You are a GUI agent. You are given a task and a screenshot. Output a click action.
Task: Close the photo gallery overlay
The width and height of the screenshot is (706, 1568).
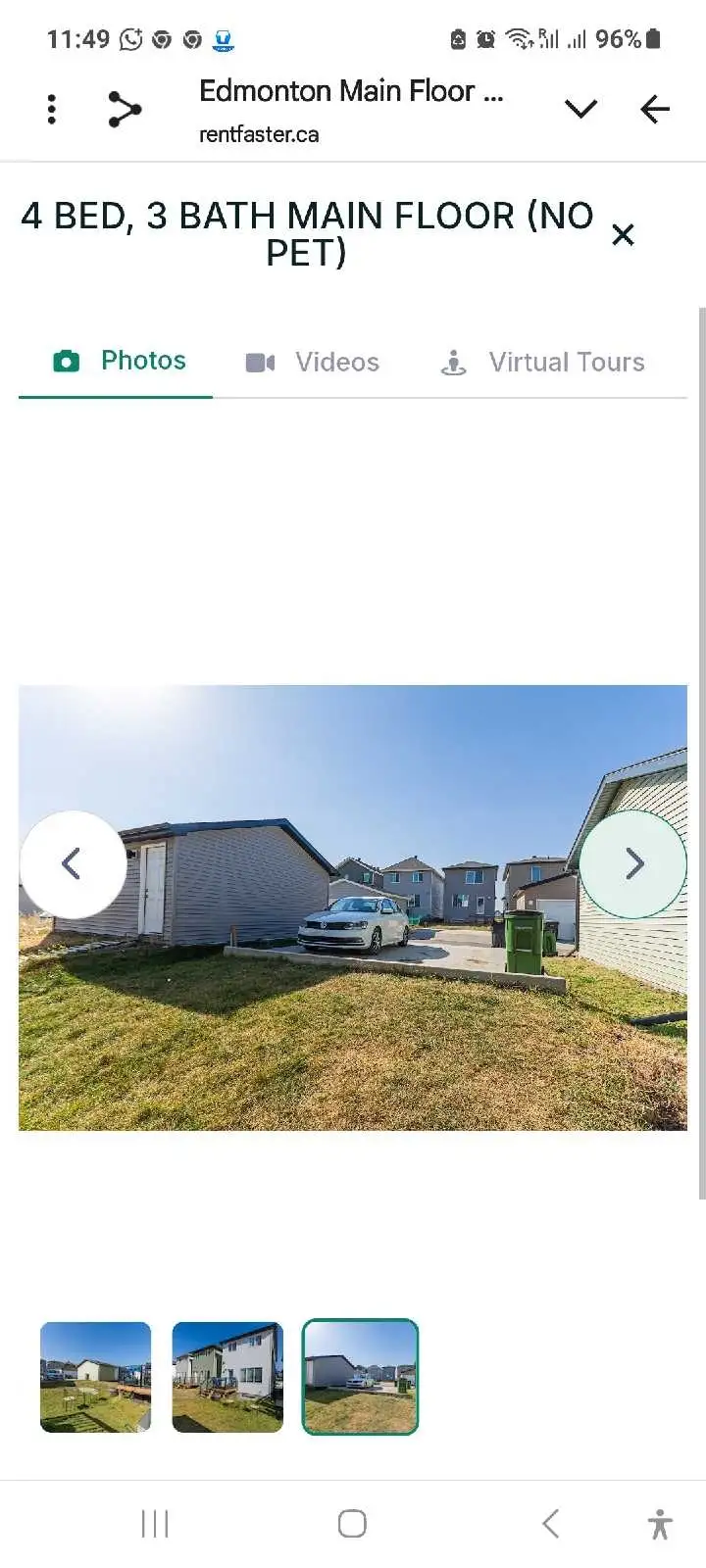point(623,235)
